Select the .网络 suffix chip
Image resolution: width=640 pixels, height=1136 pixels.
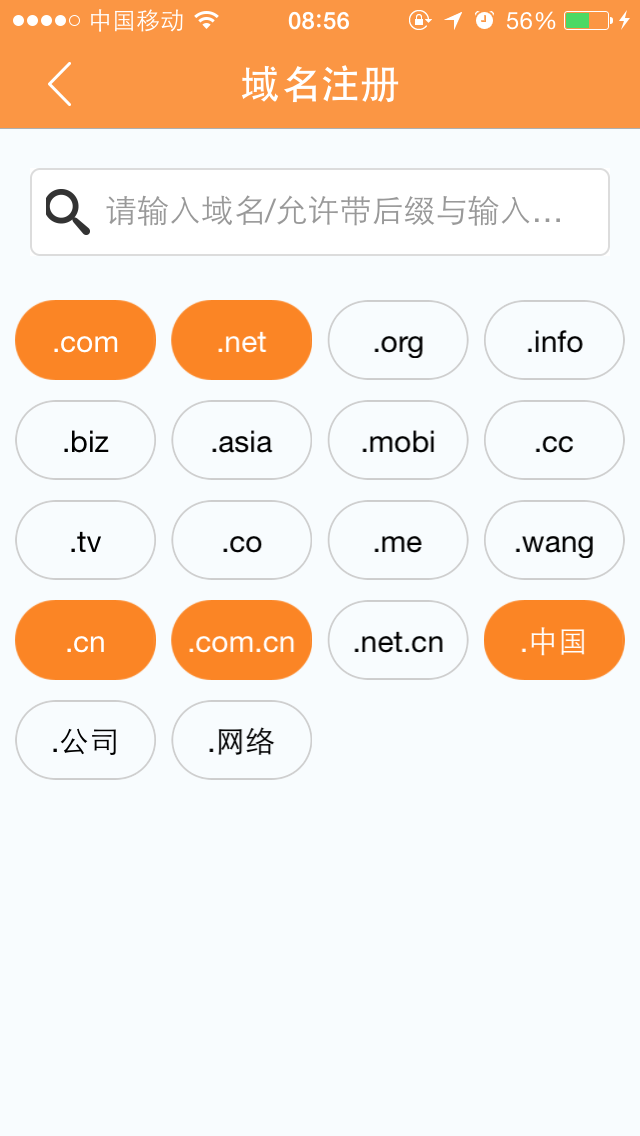click(x=242, y=741)
